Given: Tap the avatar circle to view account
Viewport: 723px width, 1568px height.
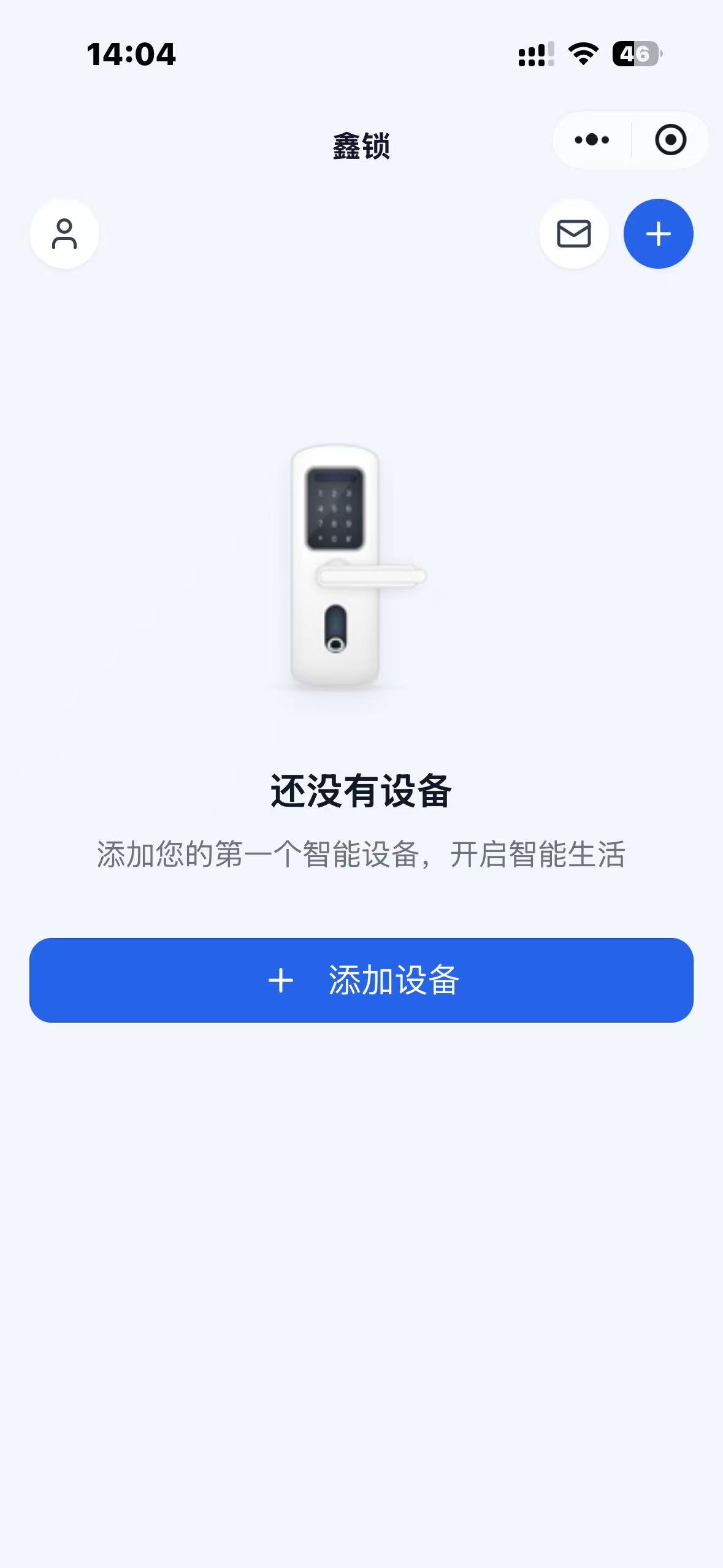Looking at the screenshot, I should tap(64, 234).
